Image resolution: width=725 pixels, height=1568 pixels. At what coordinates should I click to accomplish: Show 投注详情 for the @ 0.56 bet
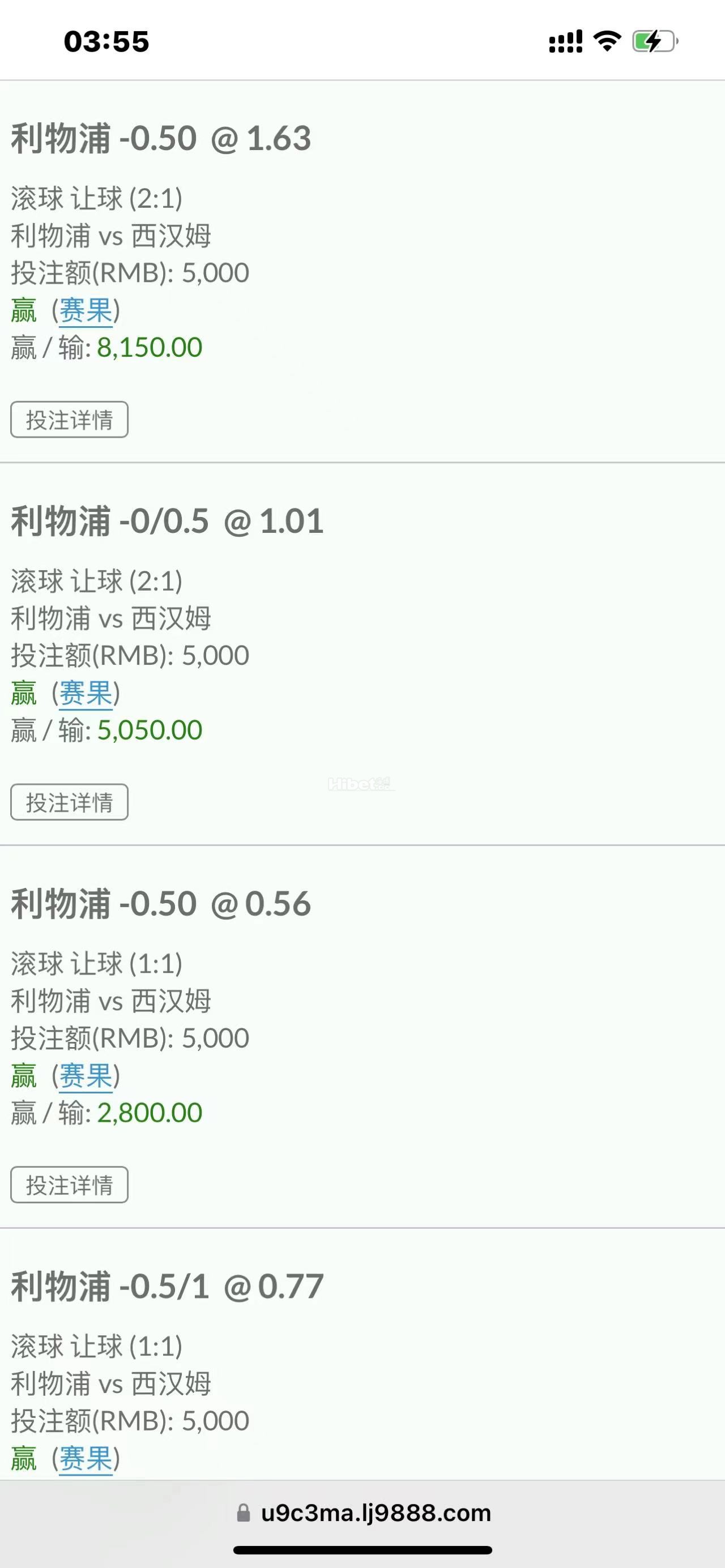coord(70,1185)
